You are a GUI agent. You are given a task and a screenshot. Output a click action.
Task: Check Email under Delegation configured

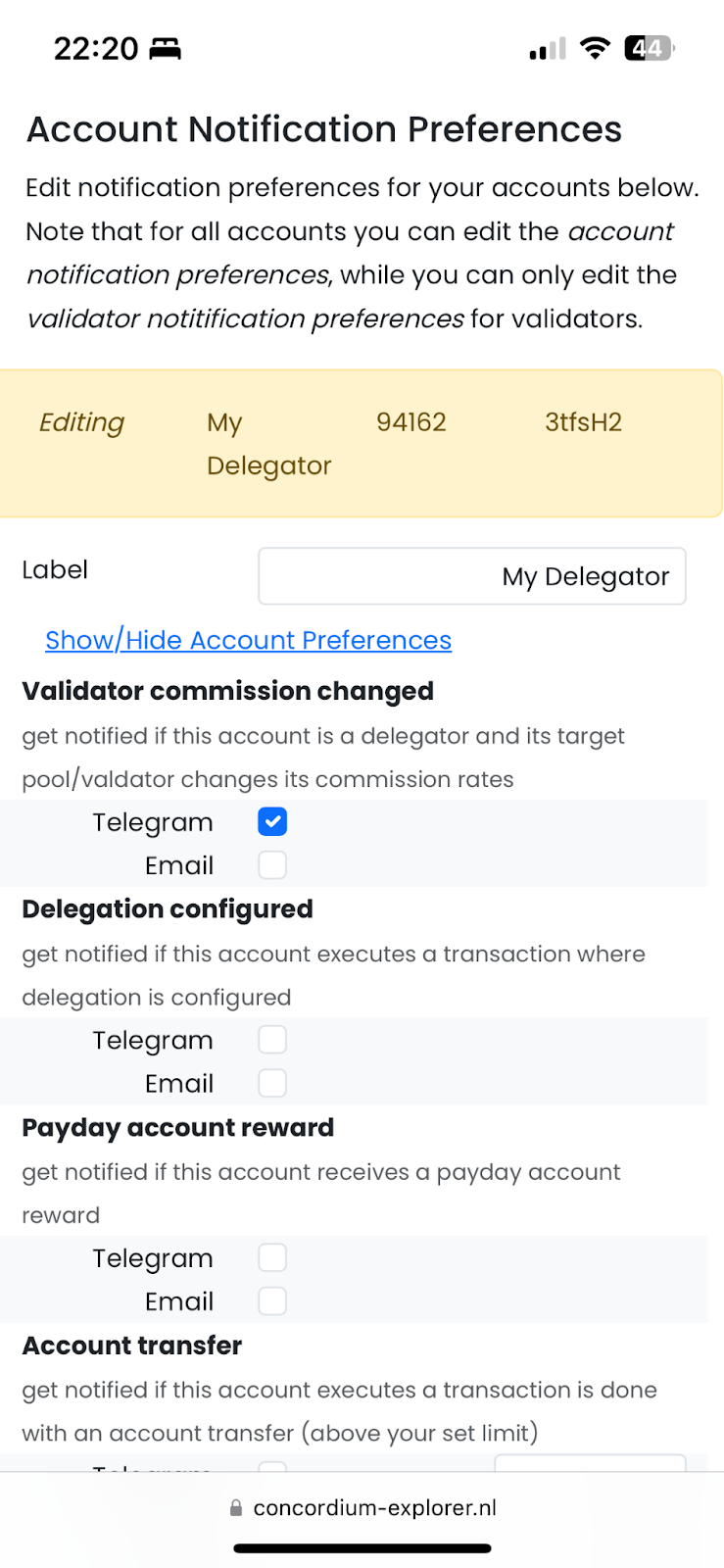click(272, 1083)
